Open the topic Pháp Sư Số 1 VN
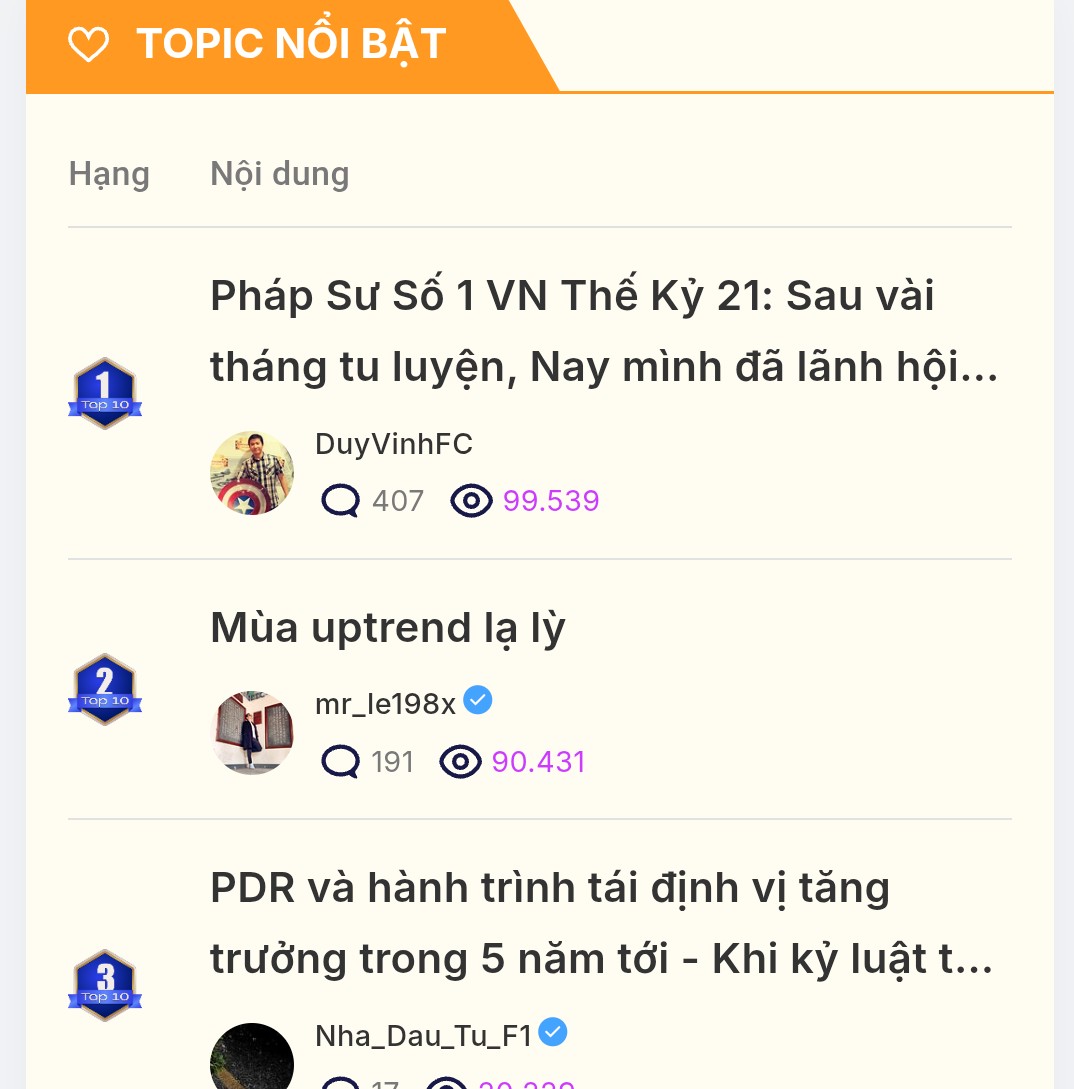 click(603, 332)
